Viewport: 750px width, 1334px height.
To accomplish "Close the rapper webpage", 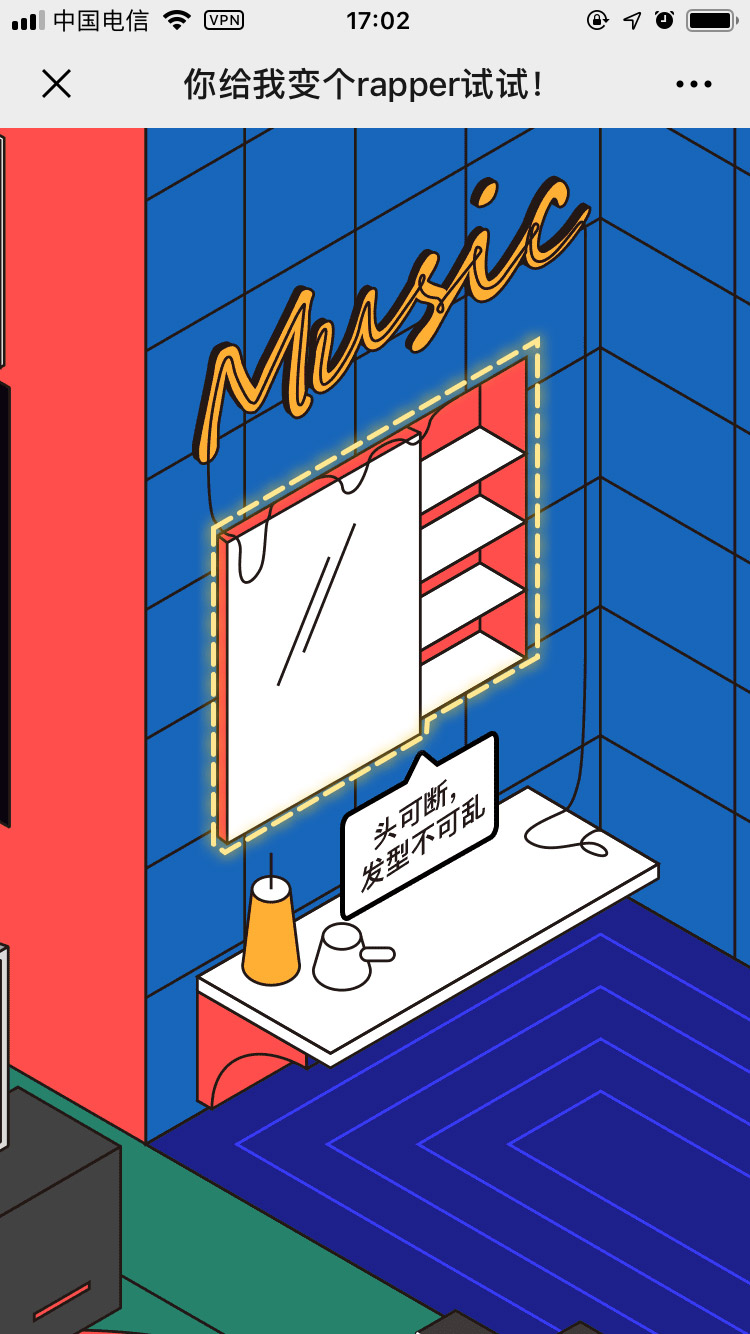I will tap(56, 84).
